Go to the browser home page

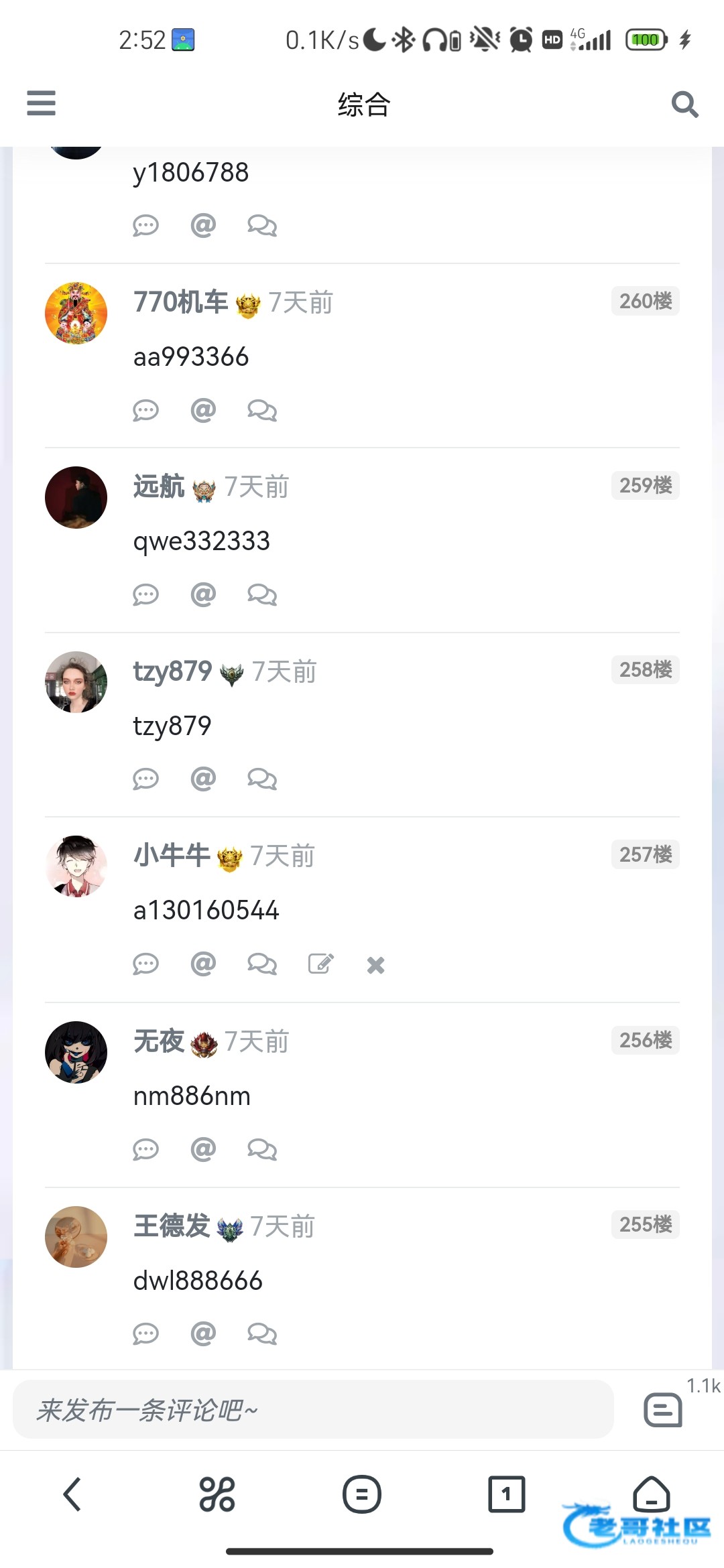point(651,1494)
